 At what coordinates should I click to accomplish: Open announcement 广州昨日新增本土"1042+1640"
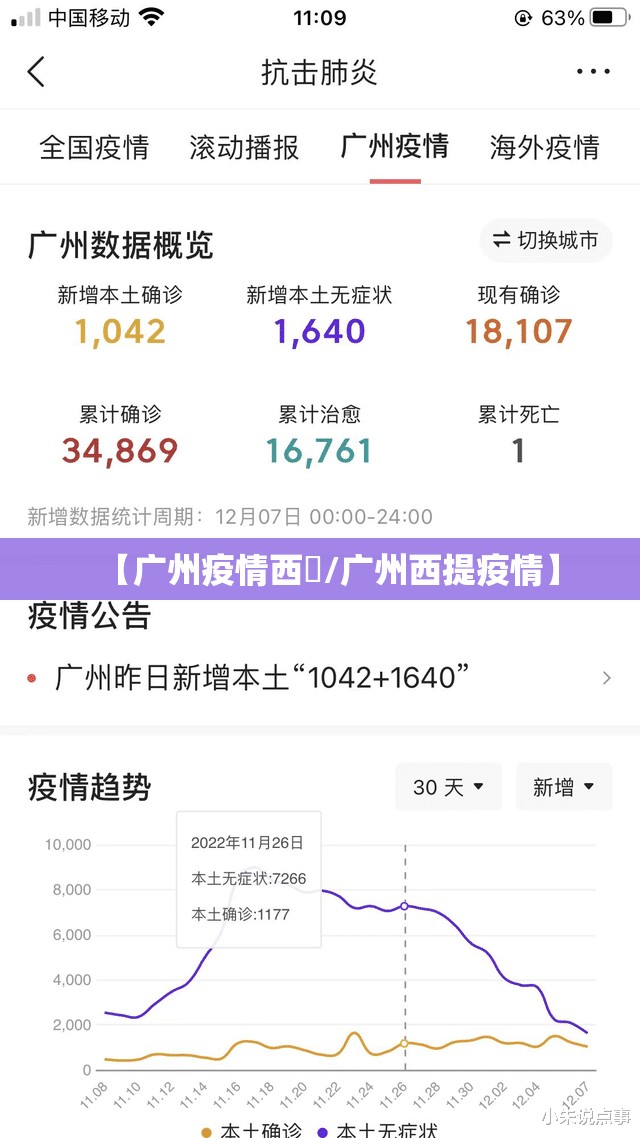tap(320, 677)
